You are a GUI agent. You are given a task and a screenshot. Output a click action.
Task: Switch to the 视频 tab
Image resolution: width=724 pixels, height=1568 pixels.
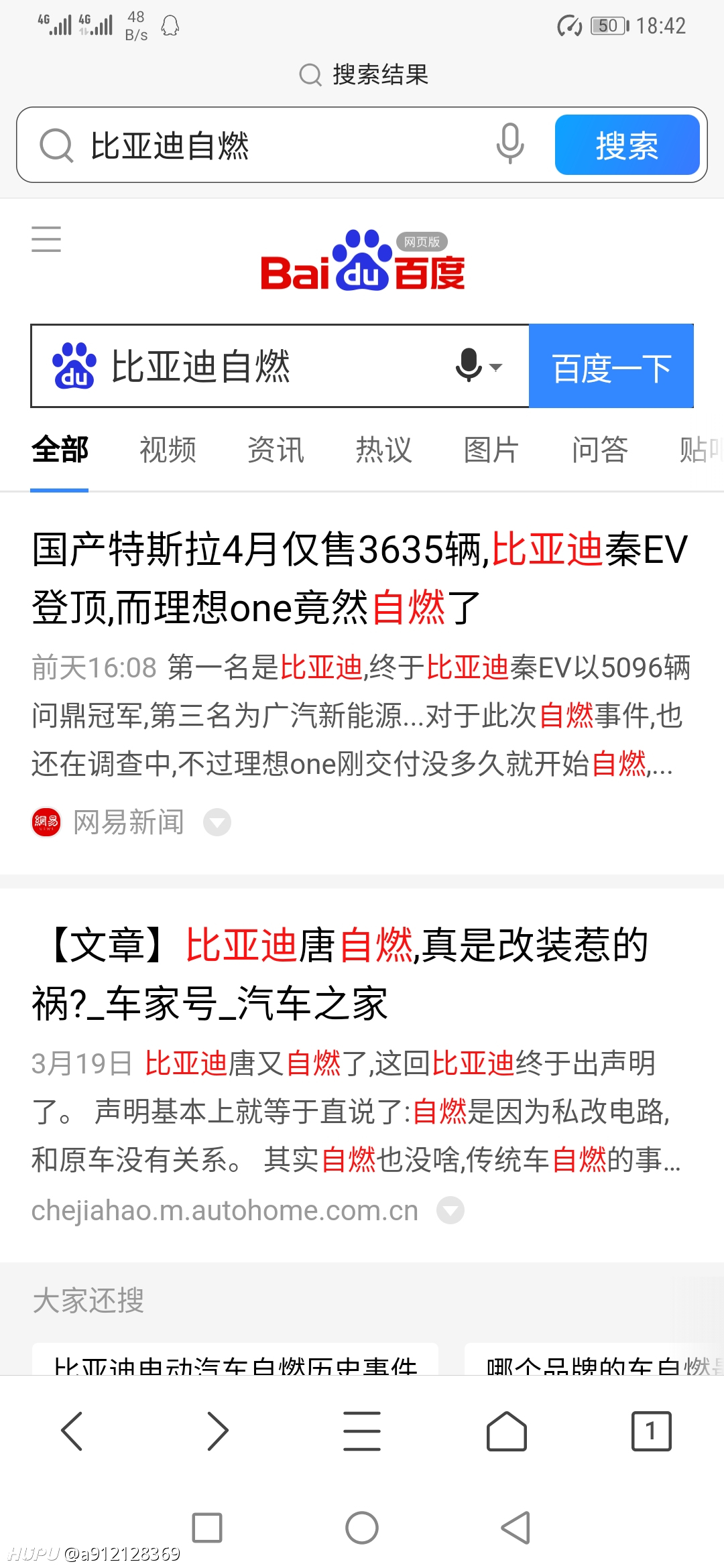168,450
